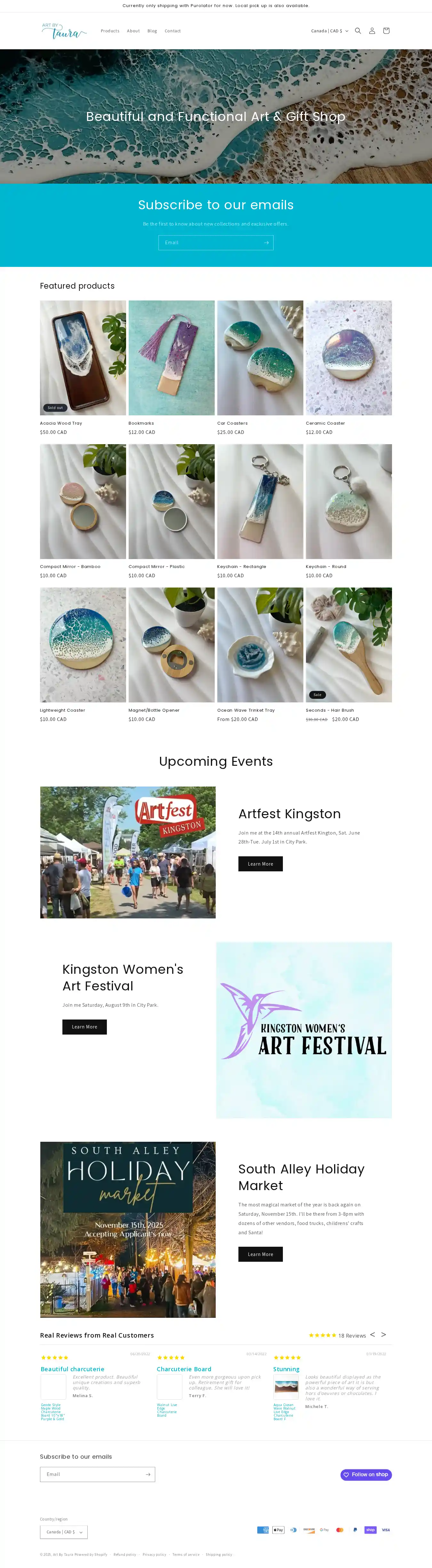This screenshot has width=432, height=1568.
Task: Tap Follow on shop button
Action: [366, 1474]
